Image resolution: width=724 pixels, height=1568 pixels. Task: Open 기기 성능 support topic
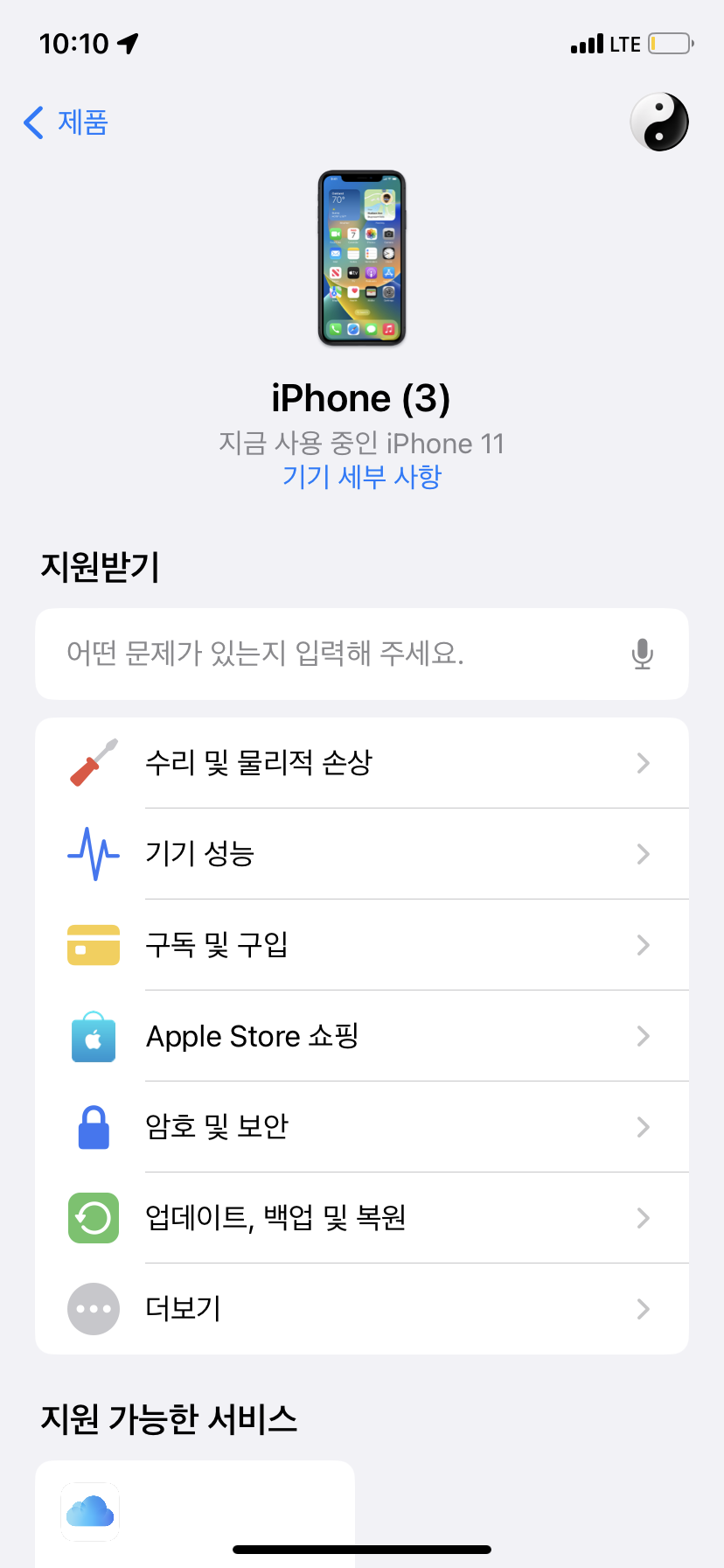362,854
